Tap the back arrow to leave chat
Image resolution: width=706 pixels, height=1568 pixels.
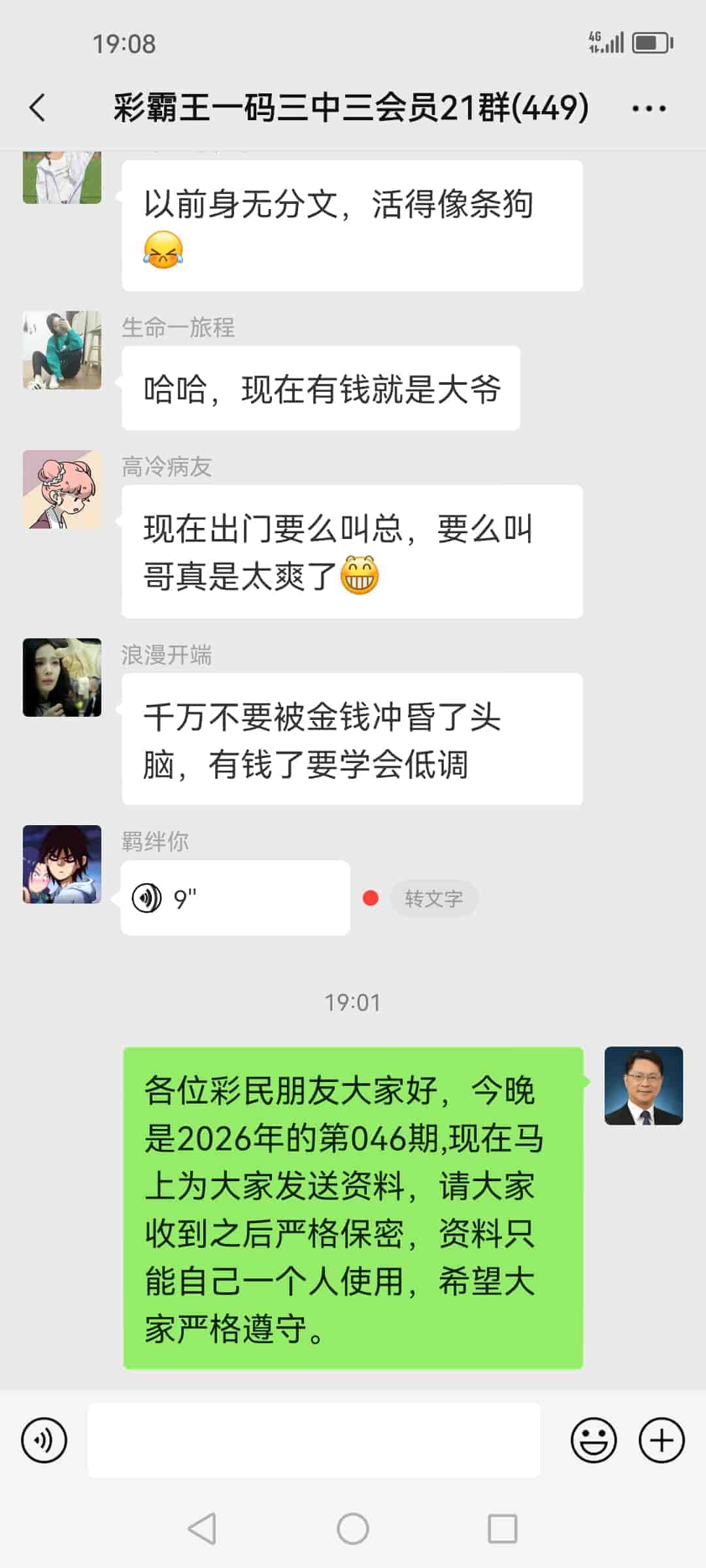coord(37,108)
